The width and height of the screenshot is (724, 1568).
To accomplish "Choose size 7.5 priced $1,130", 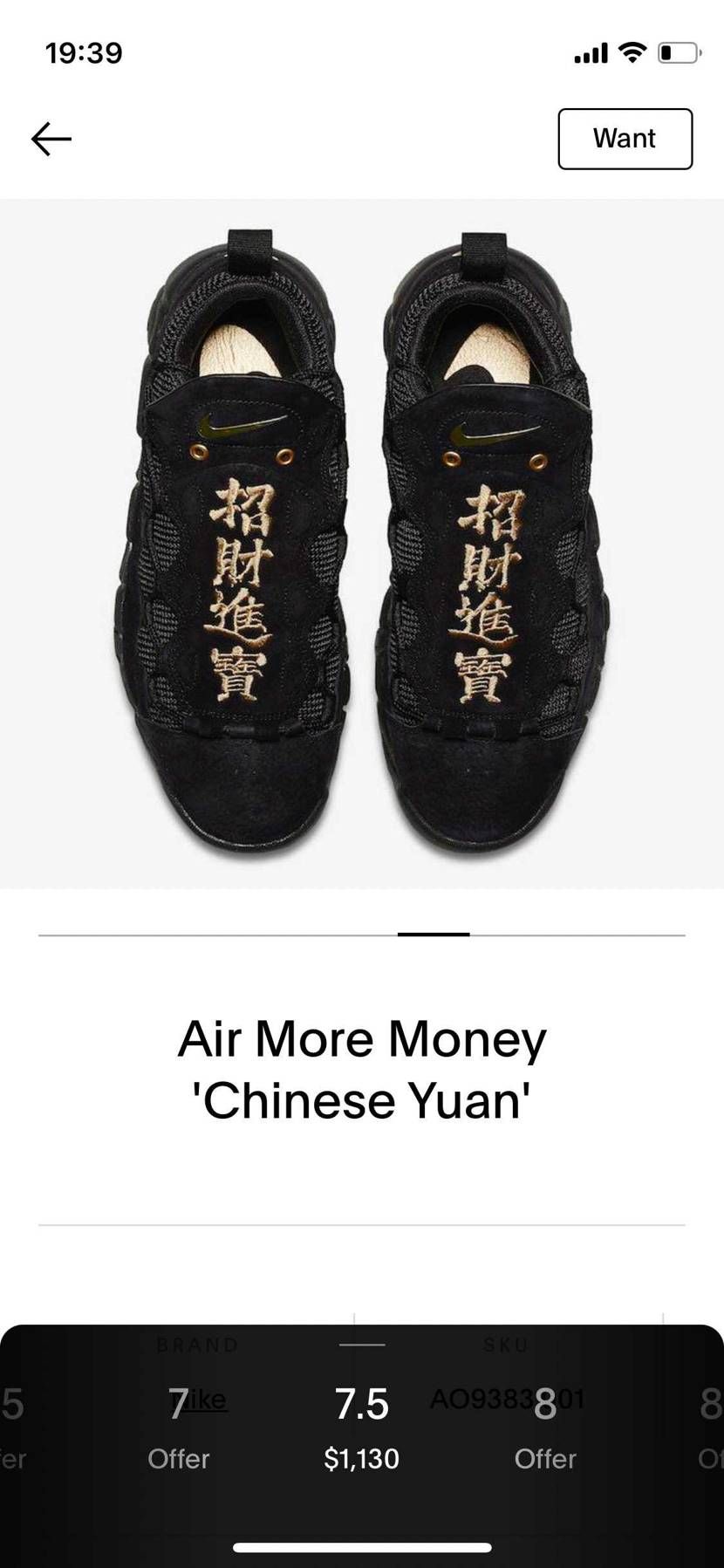I will (x=361, y=1430).
